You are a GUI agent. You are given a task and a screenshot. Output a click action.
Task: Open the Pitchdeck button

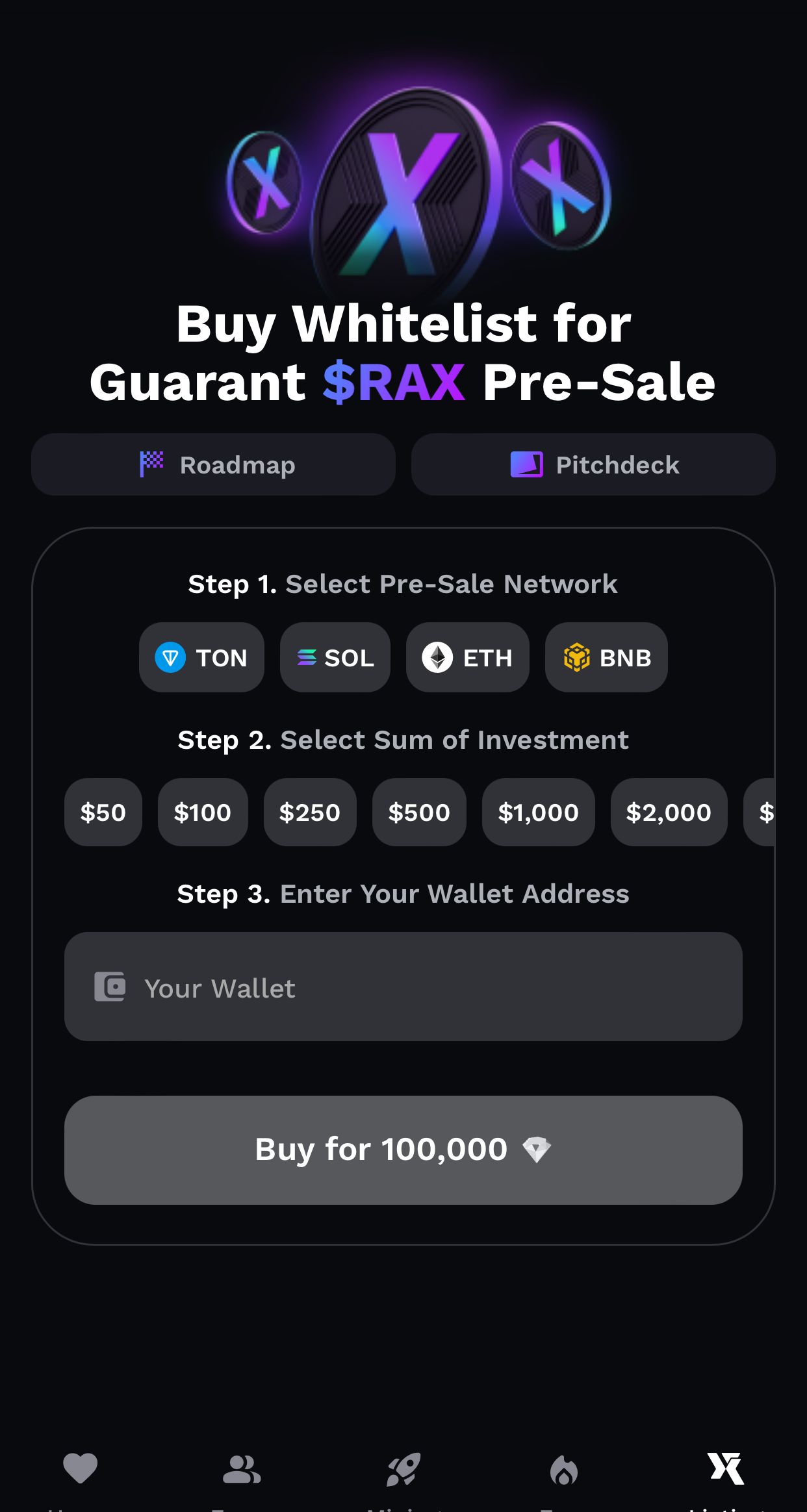point(593,465)
